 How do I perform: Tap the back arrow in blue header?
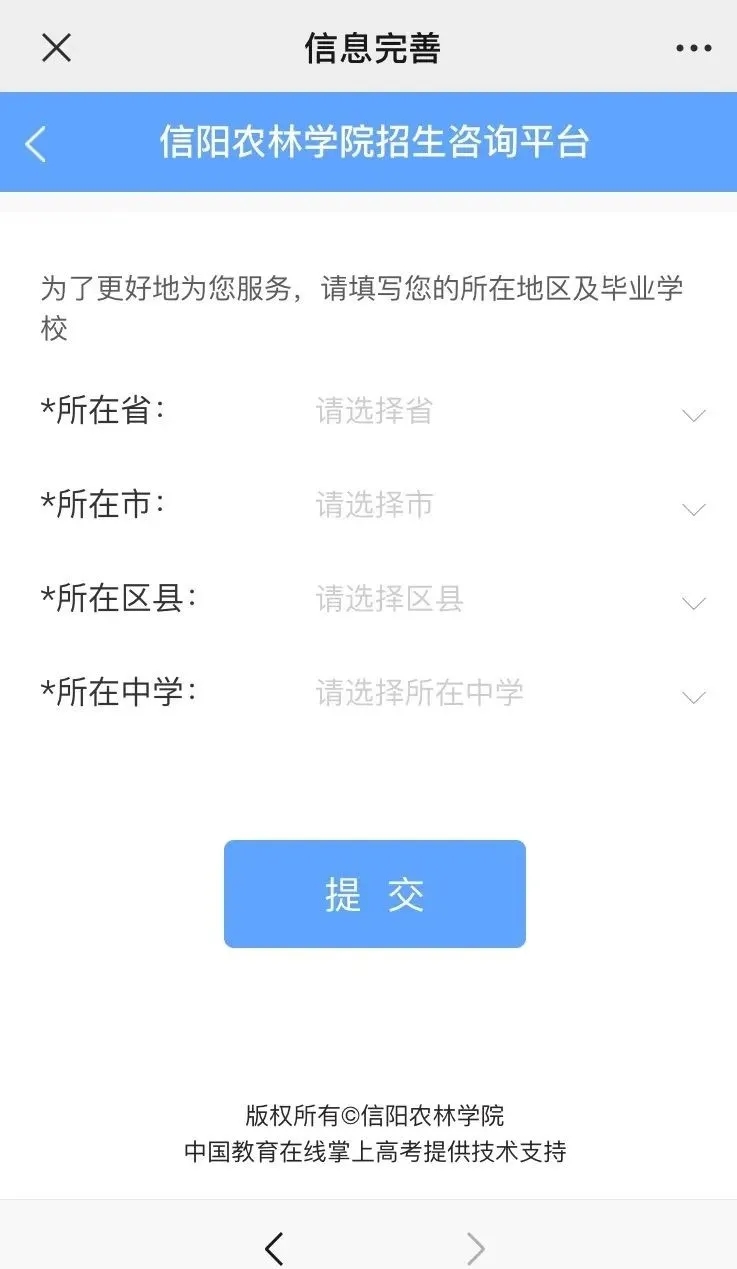(35, 142)
